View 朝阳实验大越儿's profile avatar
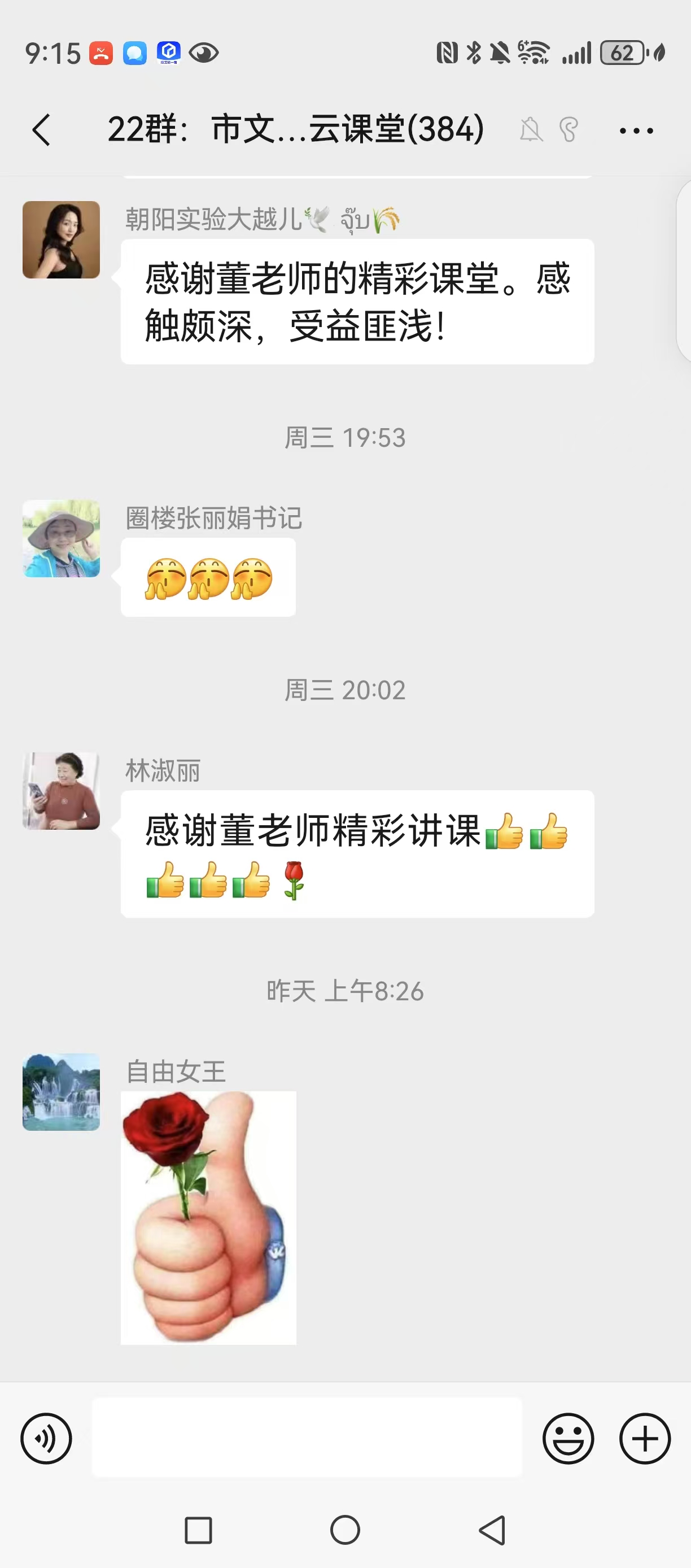This screenshot has height=1568, width=691. pyautogui.click(x=62, y=240)
